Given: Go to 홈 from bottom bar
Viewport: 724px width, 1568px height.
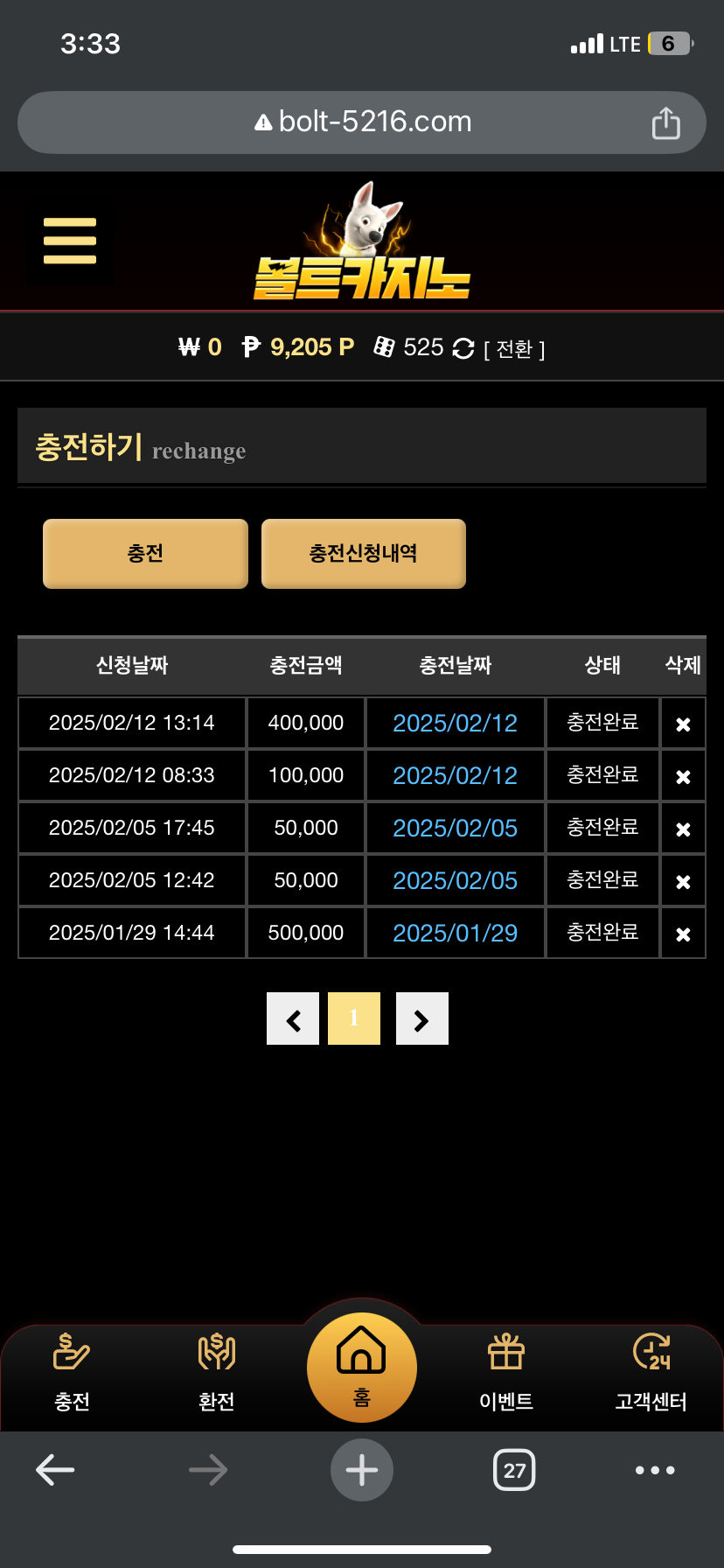Looking at the screenshot, I should (362, 1368).
